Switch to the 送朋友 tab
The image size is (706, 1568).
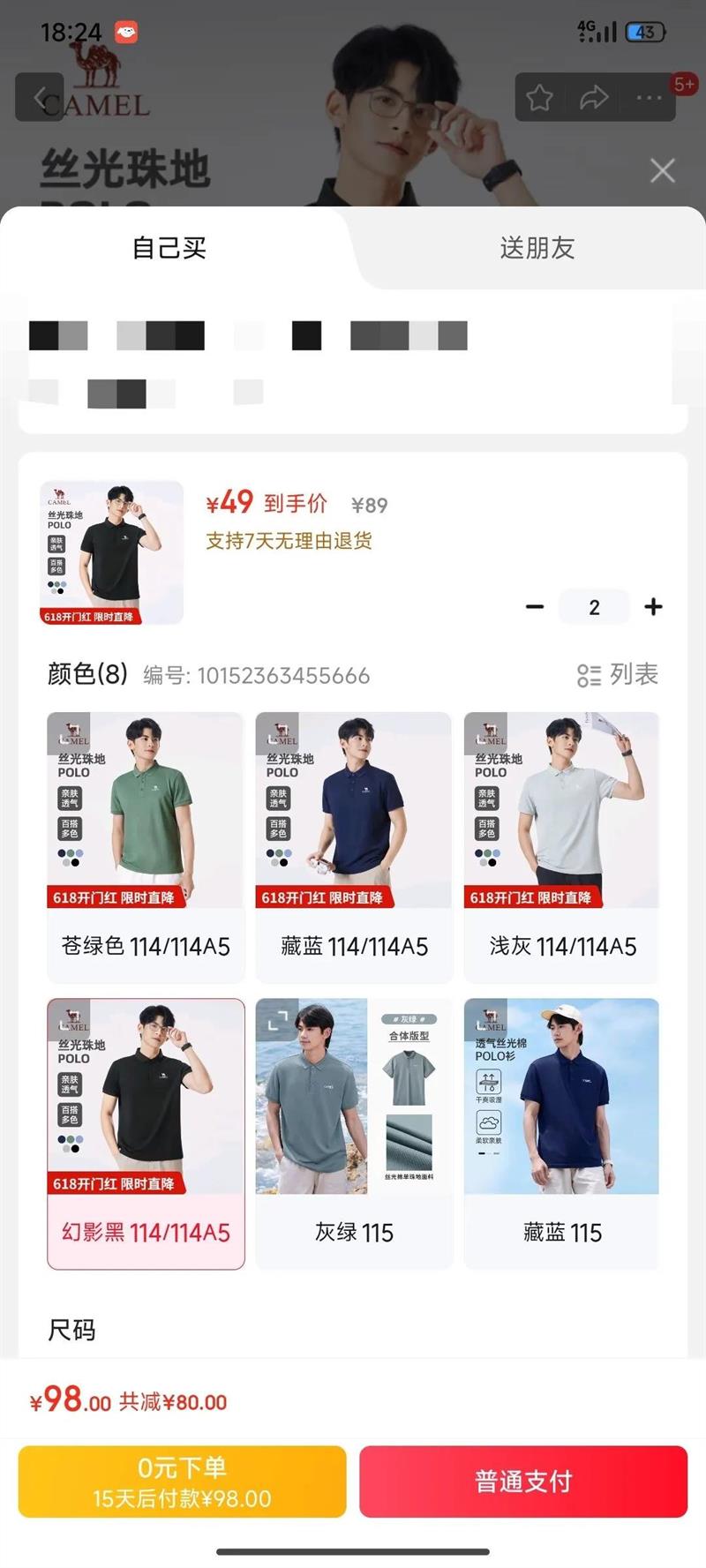537,248
